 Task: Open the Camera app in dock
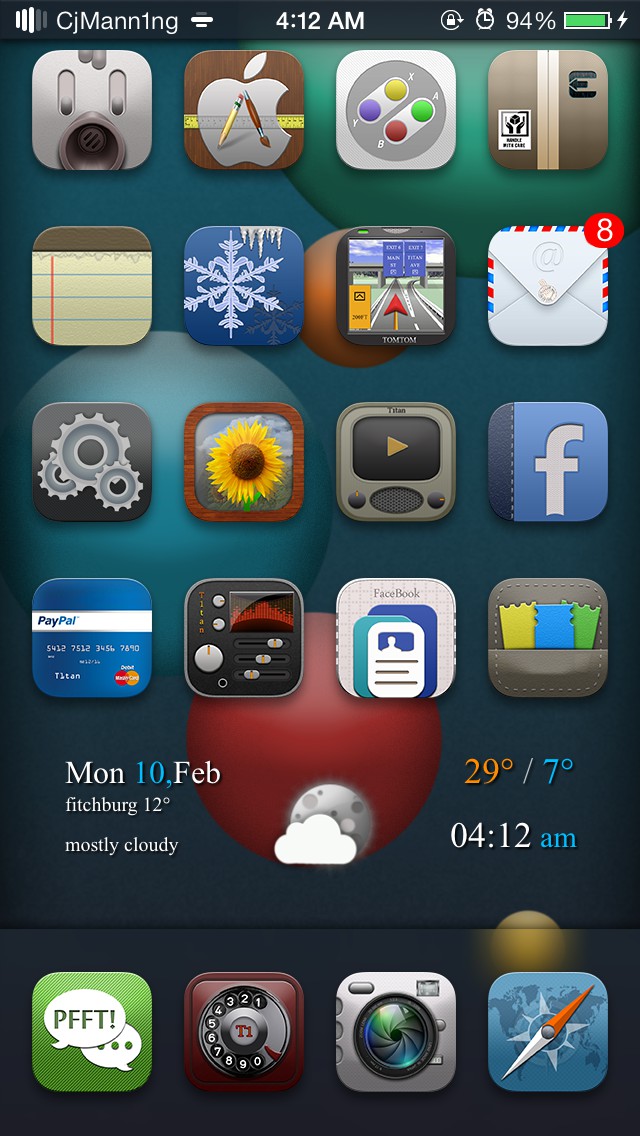tap(395, 1031)
